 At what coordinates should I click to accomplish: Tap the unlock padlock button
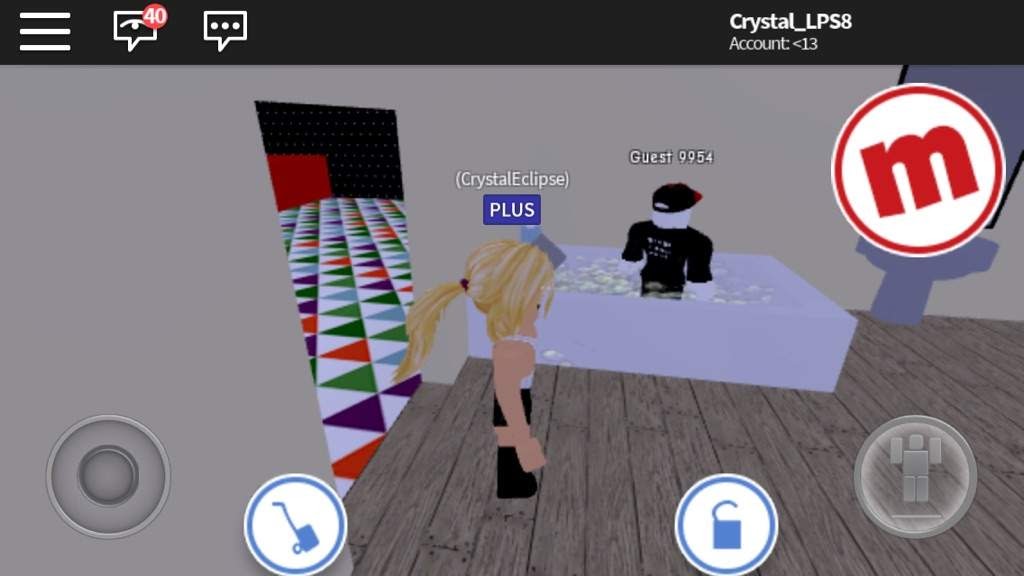point(726,524)
